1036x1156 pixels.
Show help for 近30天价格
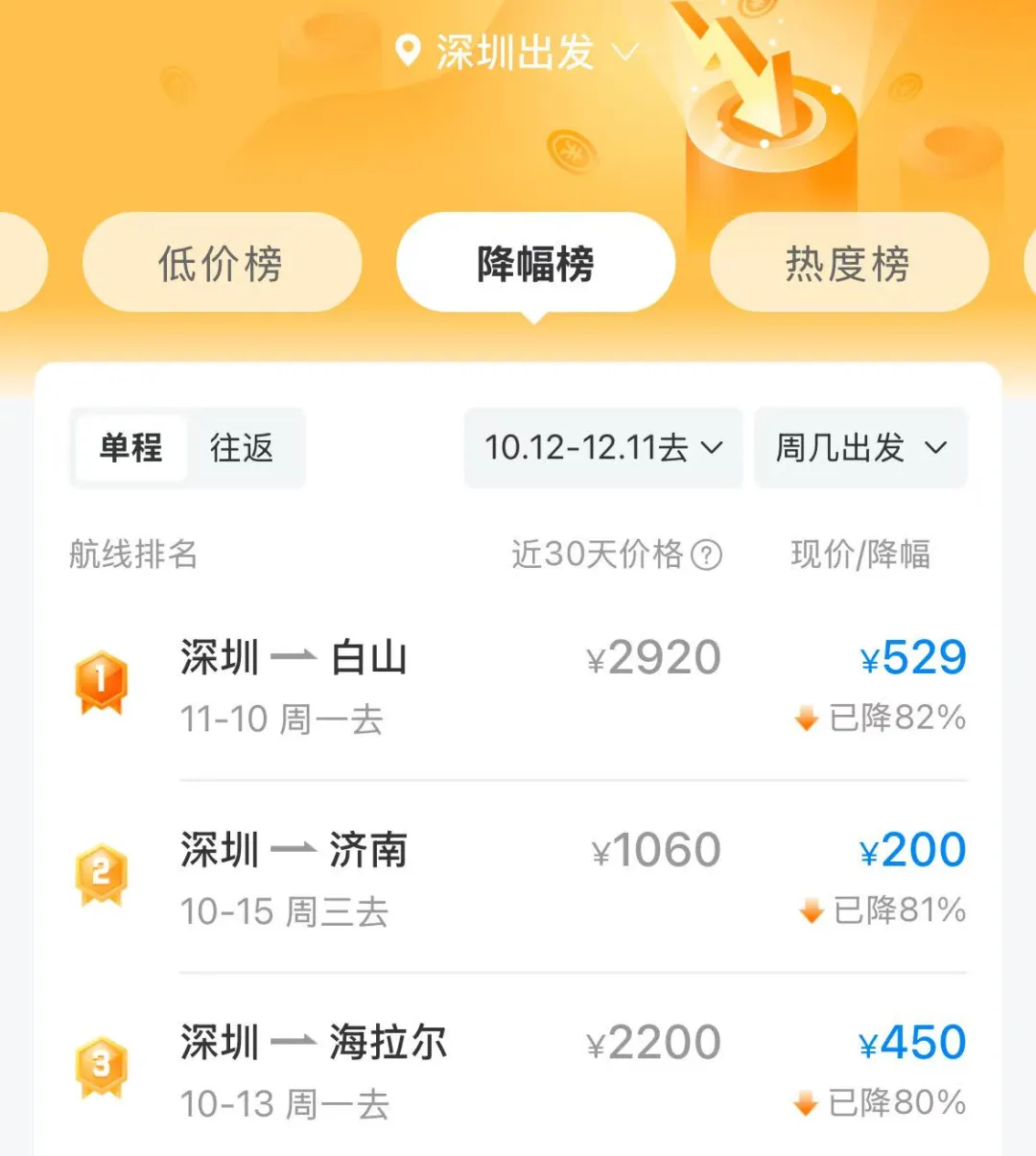tap(707, 554)
